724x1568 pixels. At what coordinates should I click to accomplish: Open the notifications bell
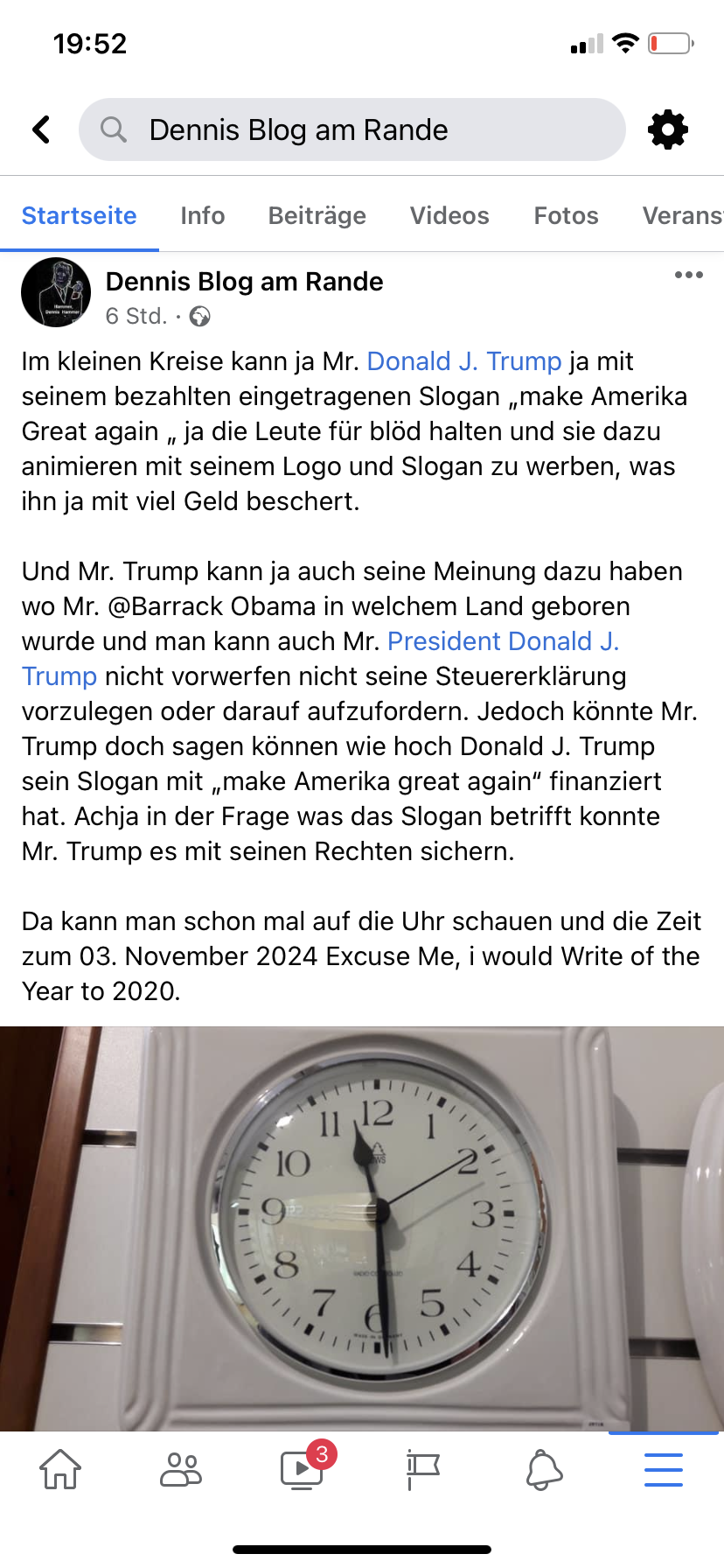click(x=544, y=1469)
